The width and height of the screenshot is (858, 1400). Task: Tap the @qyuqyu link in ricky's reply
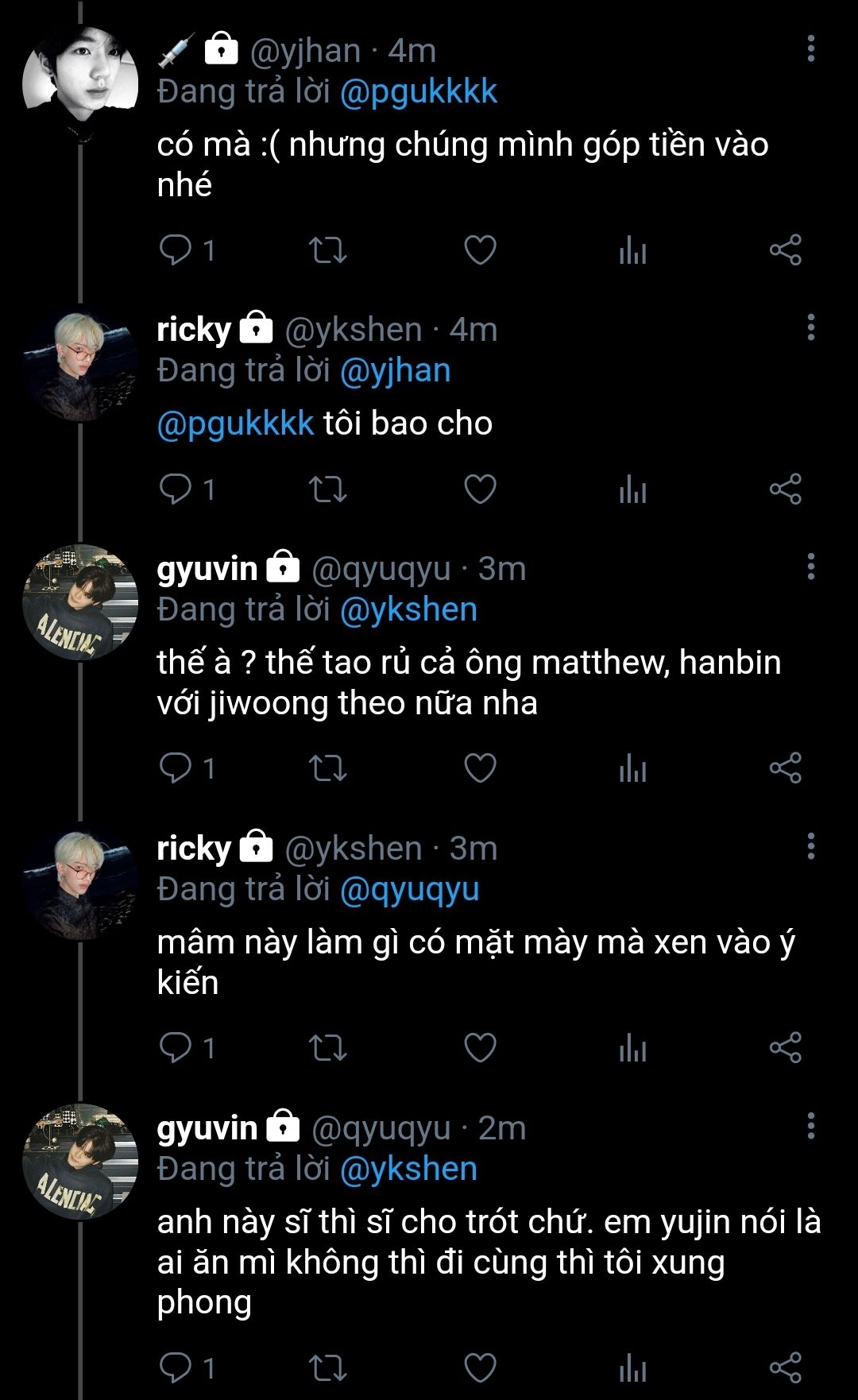pos(409,889)
